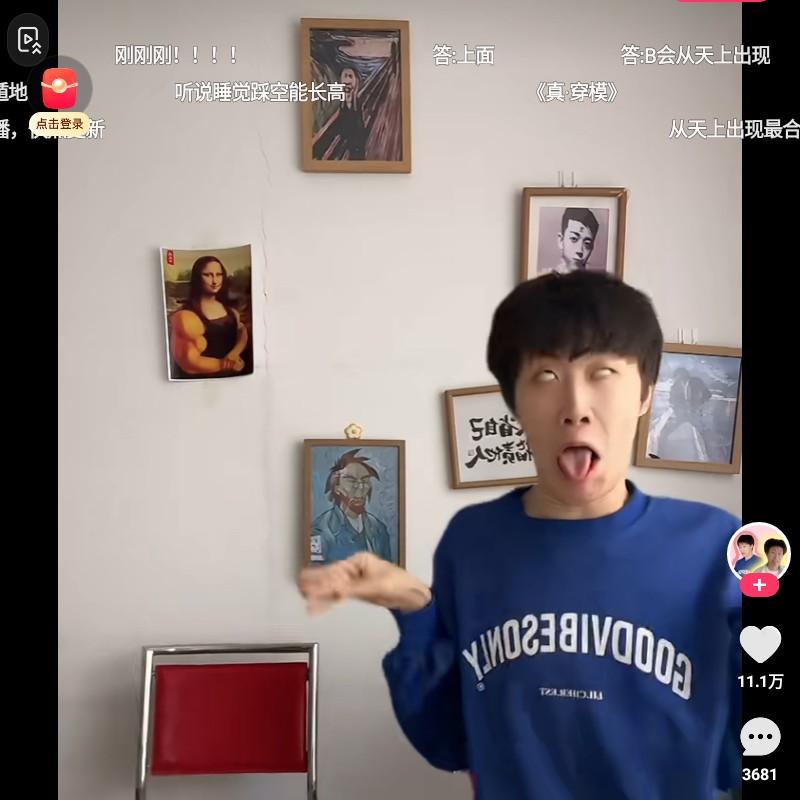Open the video feed icon in the corner

(29, 40)
